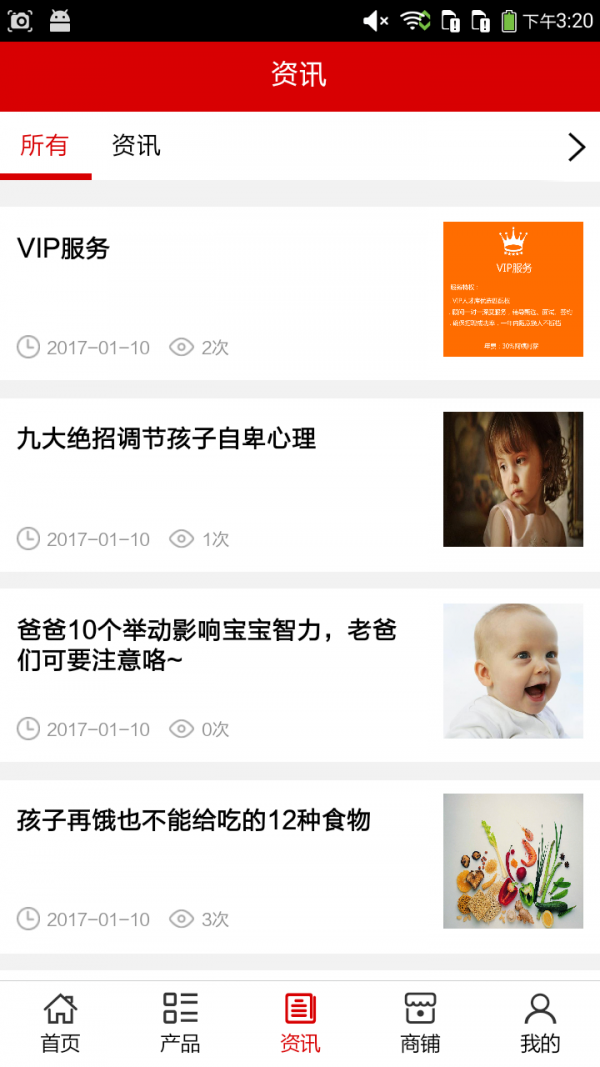Switch to the 产品 tab
The width and height of the screenshot is (600, 1067).
tap(180, 1023)
